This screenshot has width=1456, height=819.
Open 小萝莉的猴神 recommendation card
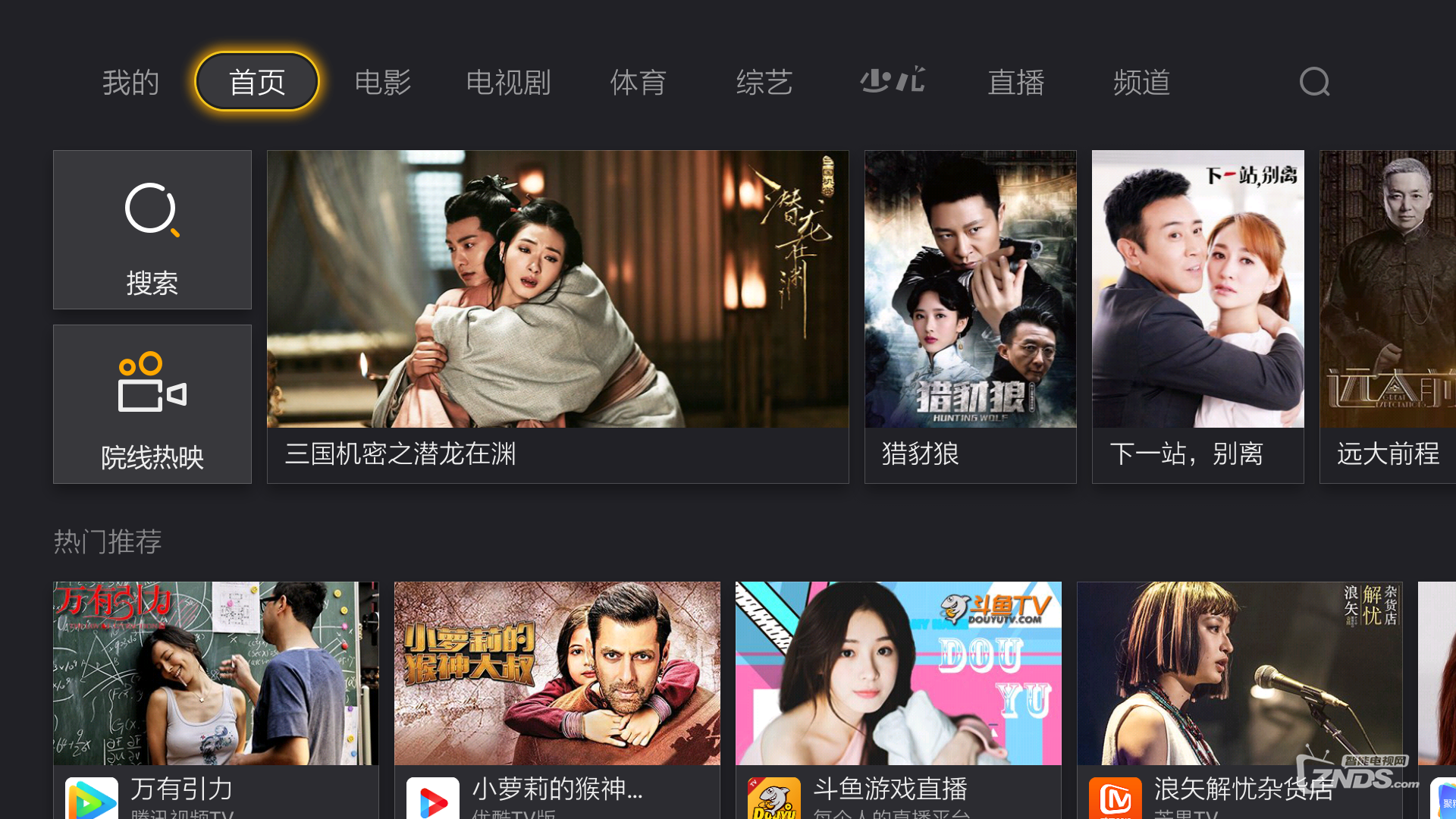coord(557,698)
